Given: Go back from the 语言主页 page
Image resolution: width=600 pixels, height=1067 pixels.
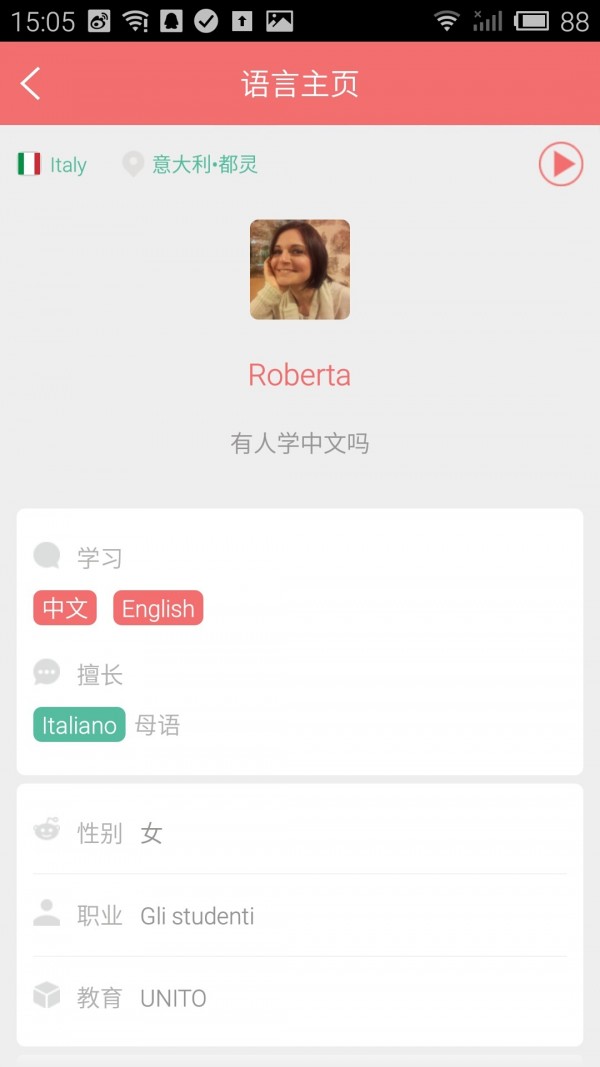Looking at the screenshot, I should coord(31,84).
